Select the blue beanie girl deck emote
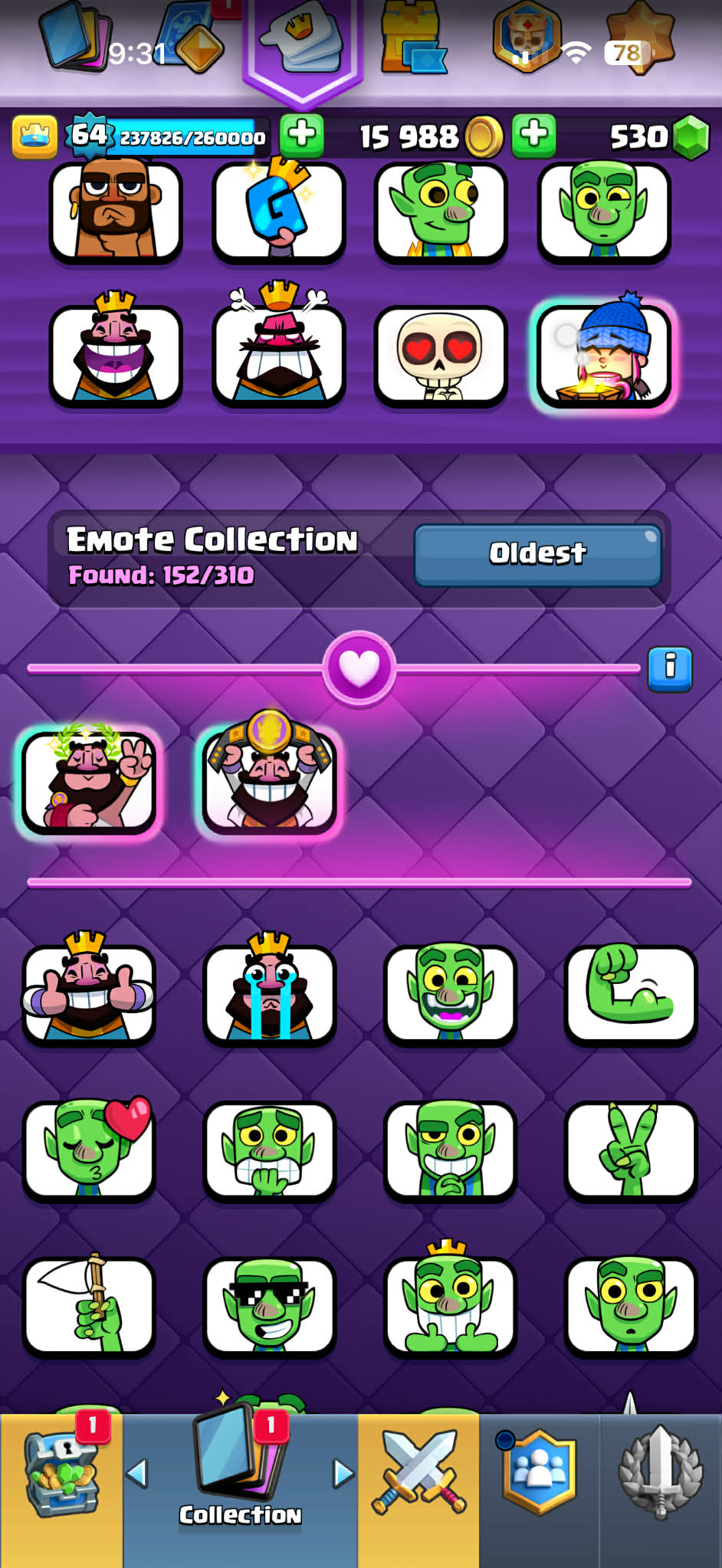Viewport: 722px width, 1568px height. [604, 354]
